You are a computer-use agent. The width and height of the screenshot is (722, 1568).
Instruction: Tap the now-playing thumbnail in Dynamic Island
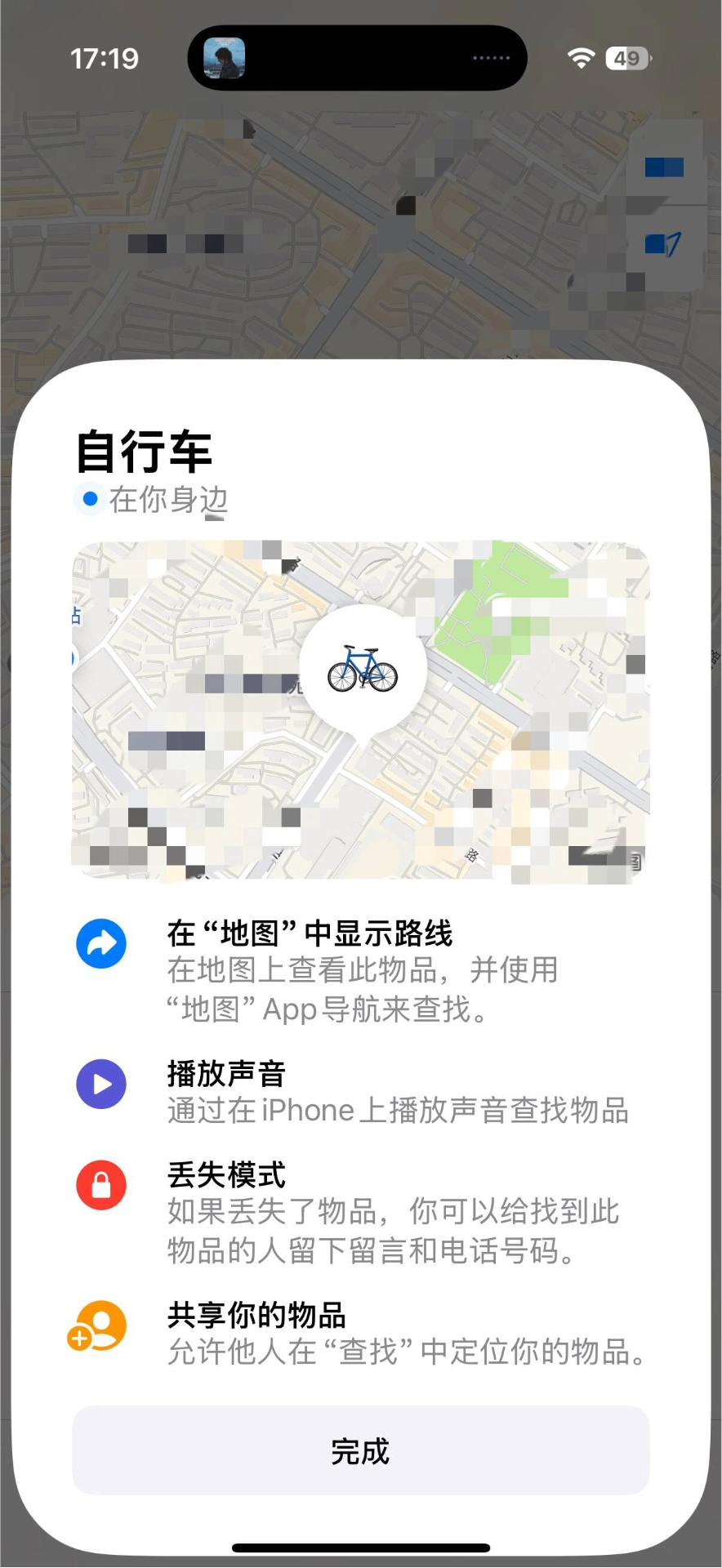click(x=224, y=58)
